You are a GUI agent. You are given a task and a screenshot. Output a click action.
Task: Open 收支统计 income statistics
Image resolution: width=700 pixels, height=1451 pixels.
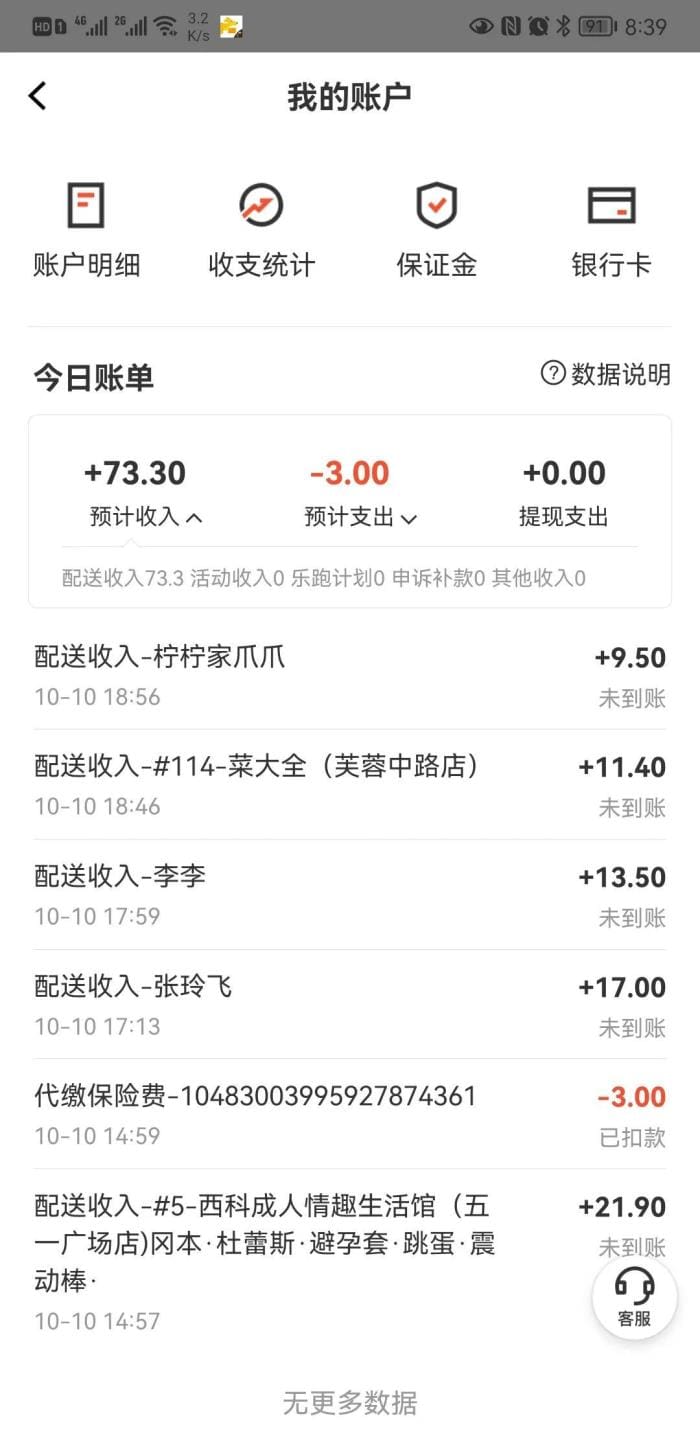tap(261, 228)
